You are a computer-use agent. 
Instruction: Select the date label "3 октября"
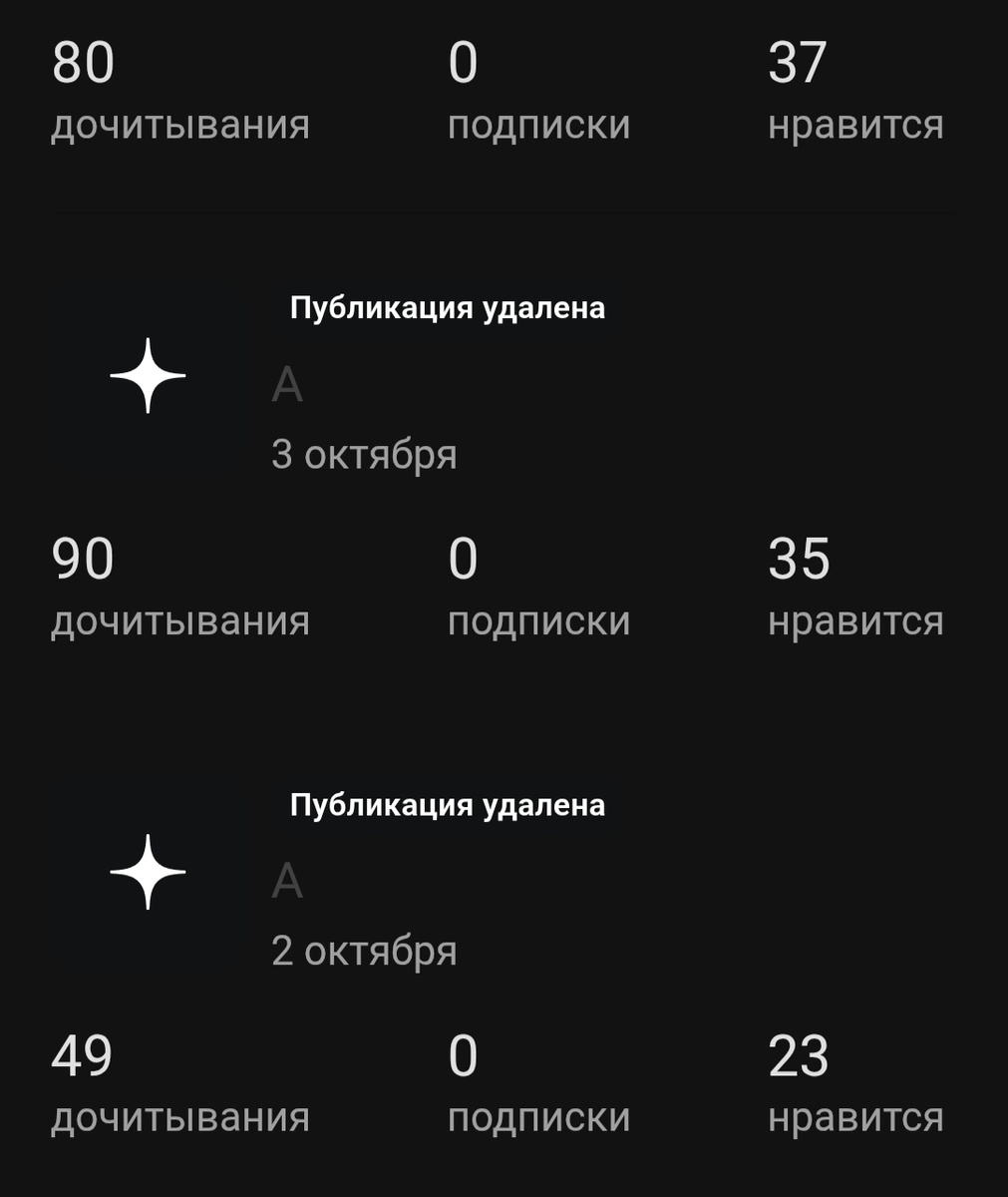(366, 456)
